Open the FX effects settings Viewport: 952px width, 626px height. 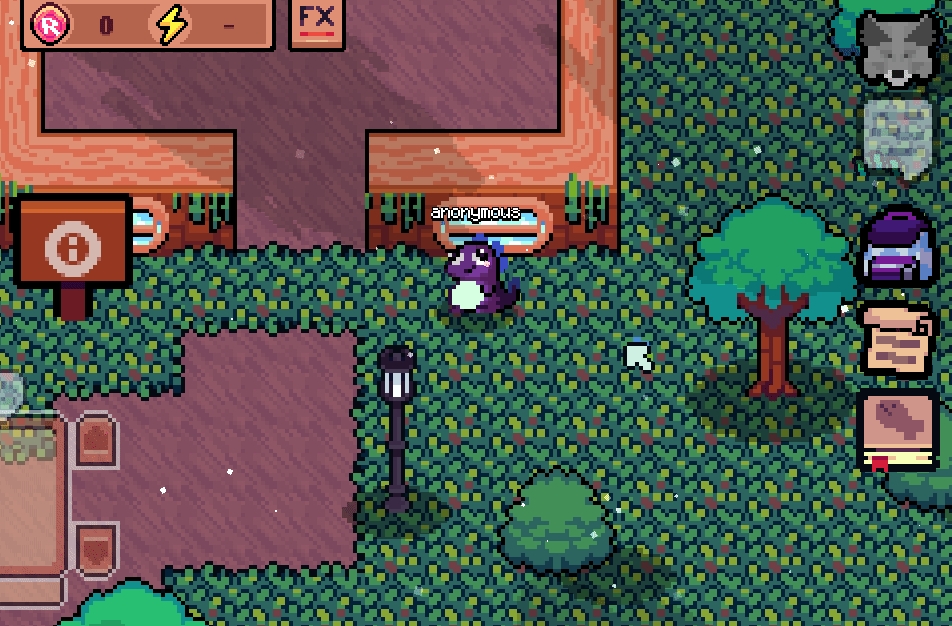coord(317,22)
